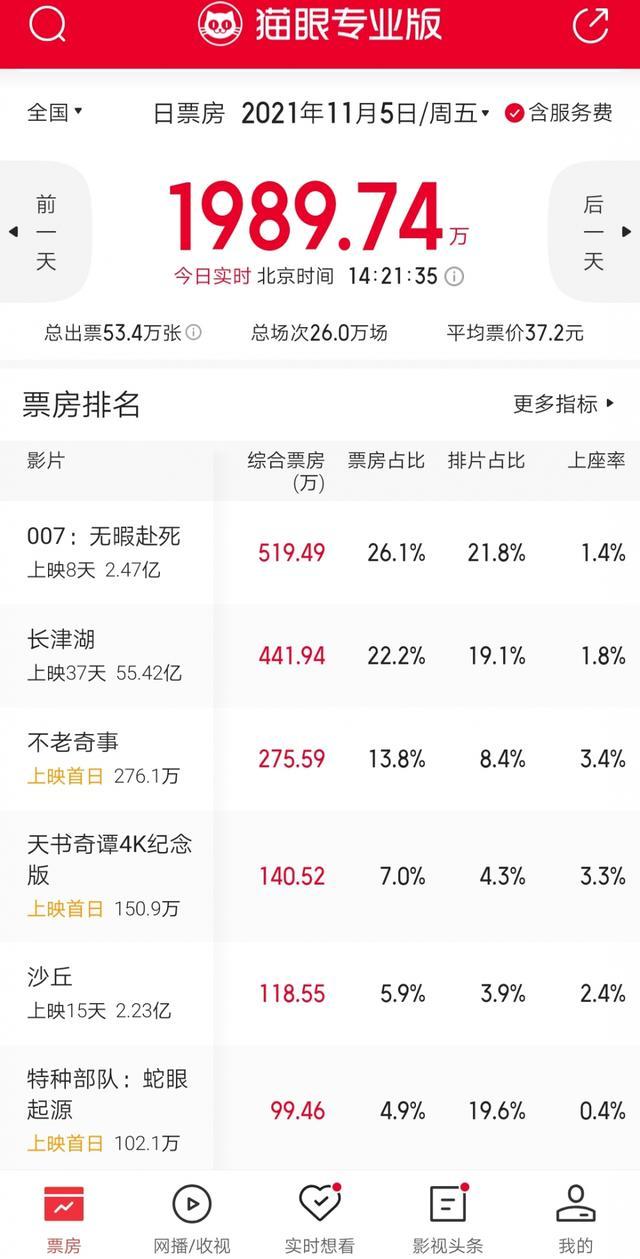
Task: Switch to the 网播/收视 tab
Action: coord(192,1218)
